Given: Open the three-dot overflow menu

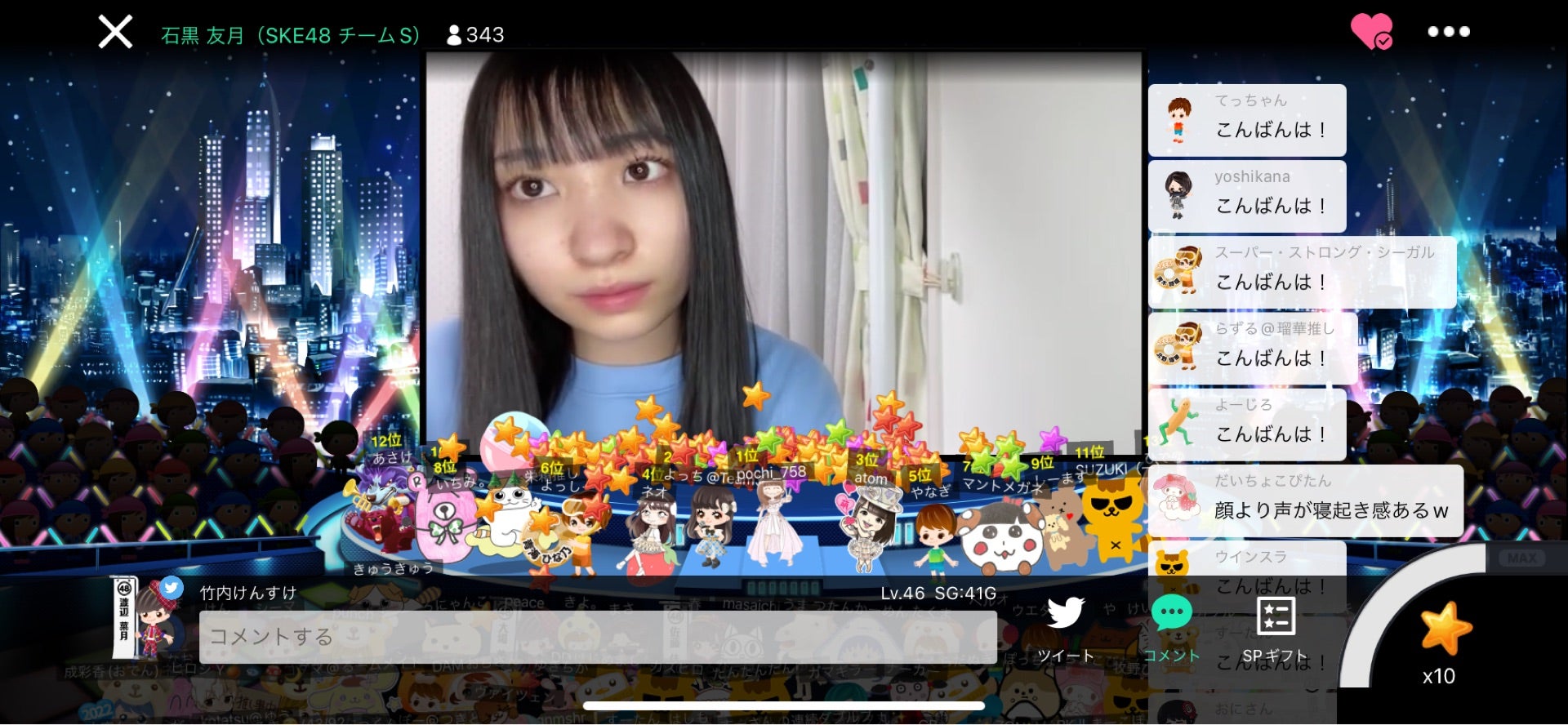Looking at the screenshot, I should (x=1448, y=32).
